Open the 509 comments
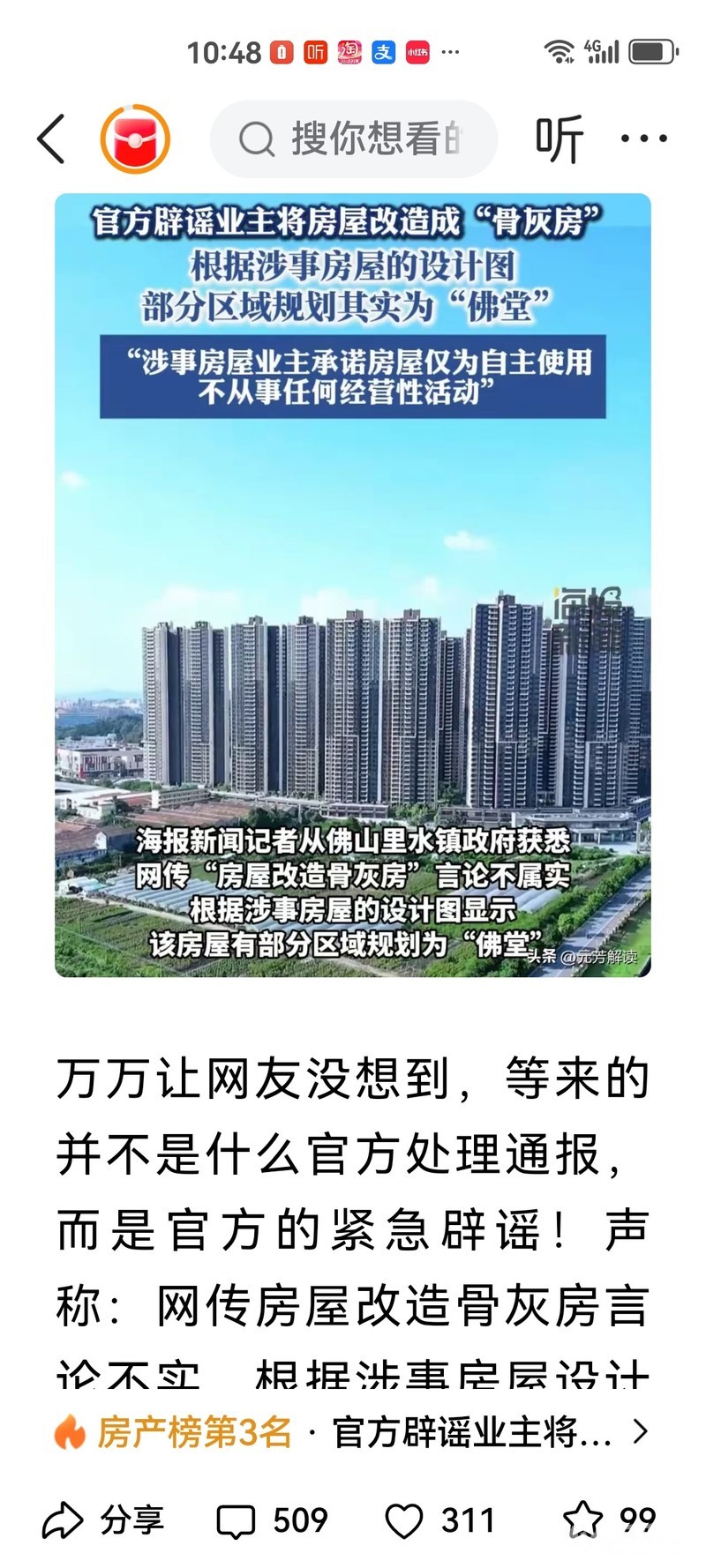Image resolution: width=706 pixels, height=1568 pixels. pos(272,1521)
